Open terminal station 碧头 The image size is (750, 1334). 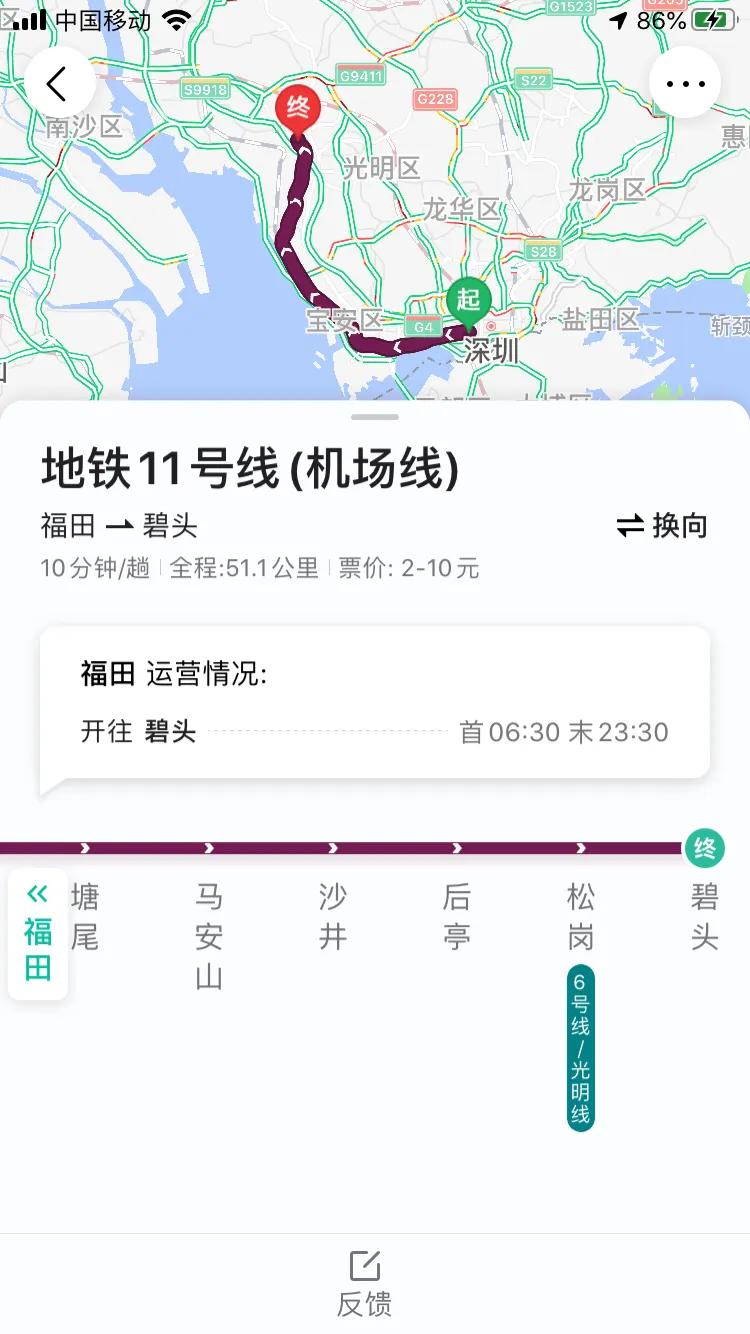(704, 917)
